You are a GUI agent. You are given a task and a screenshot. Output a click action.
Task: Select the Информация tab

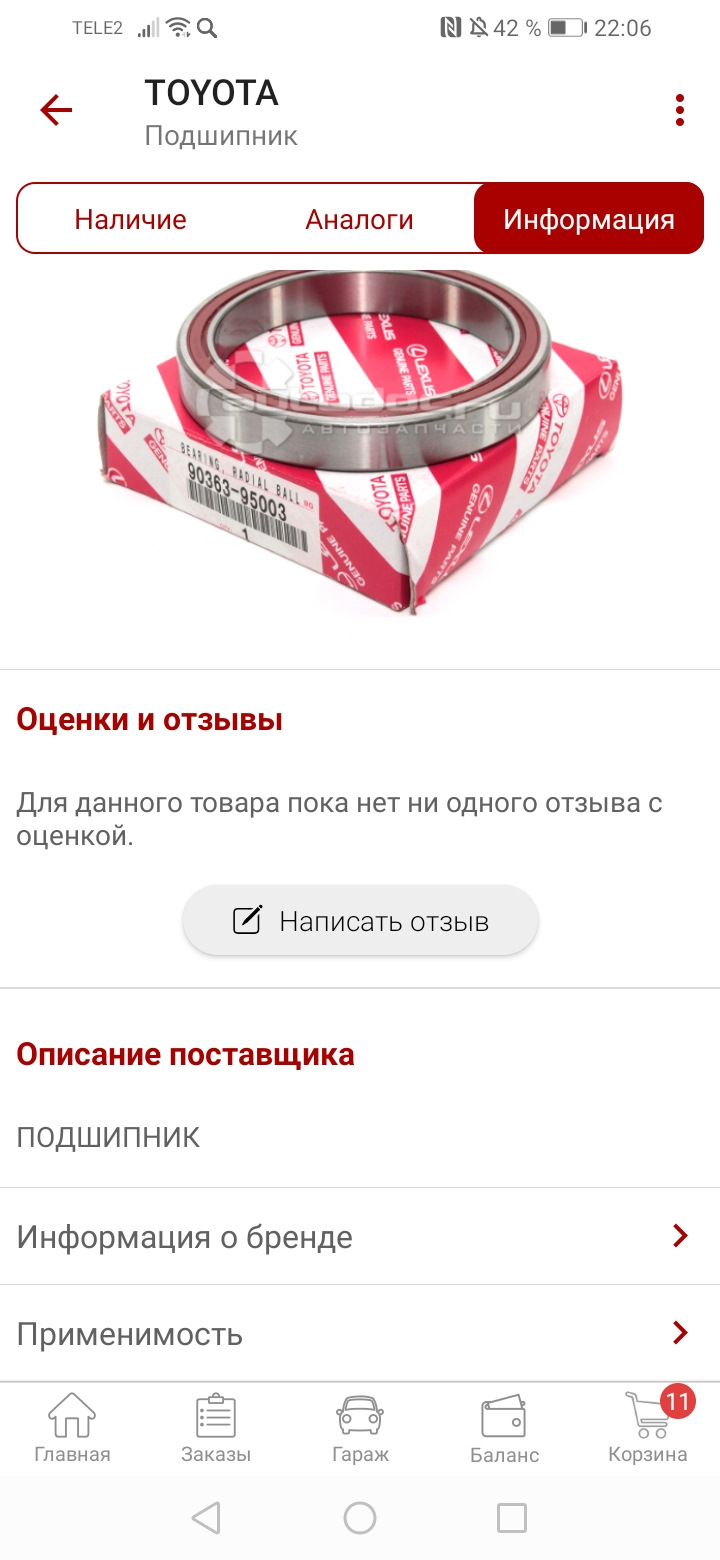click(588, 217)
